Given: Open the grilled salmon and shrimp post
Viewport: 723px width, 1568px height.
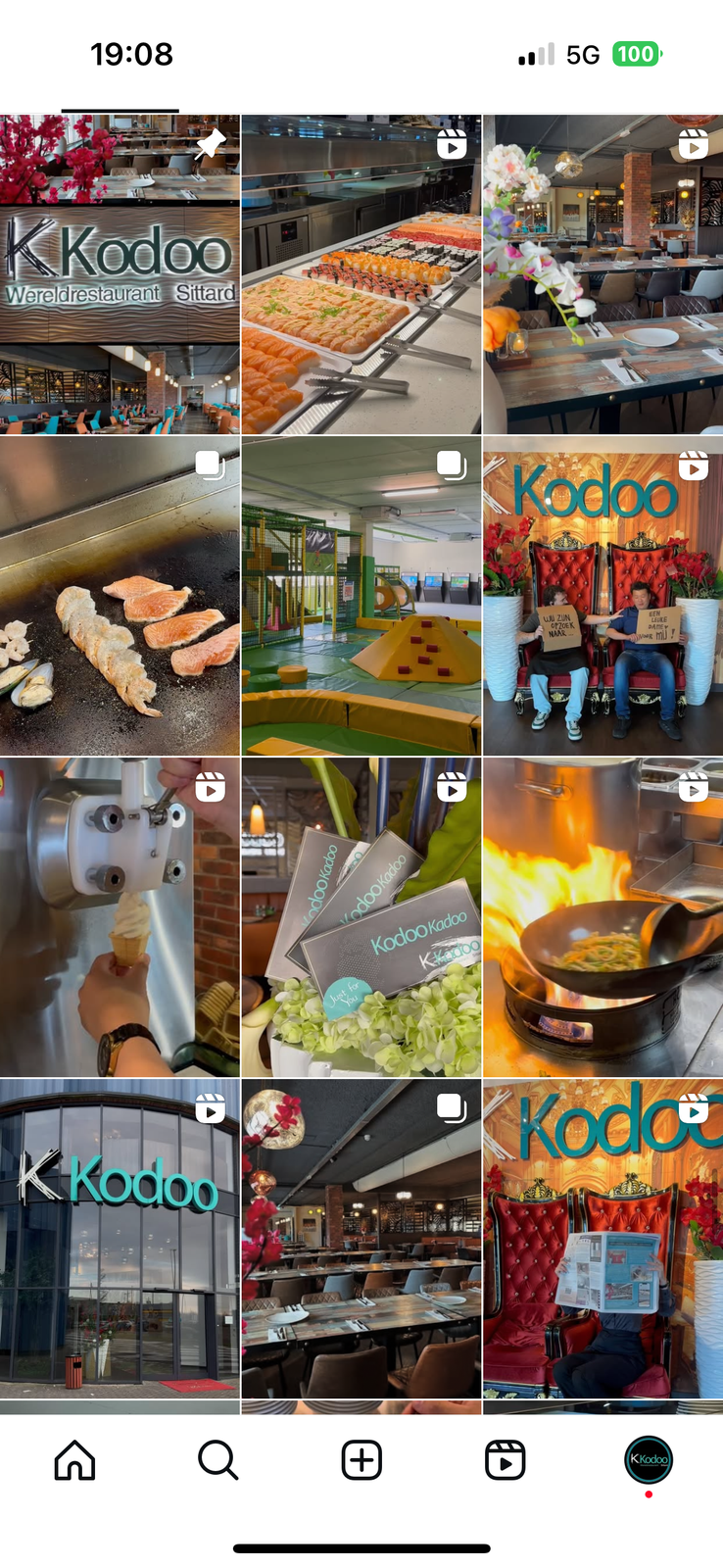Looking at the screenshot, I should [x=120, y=596].
